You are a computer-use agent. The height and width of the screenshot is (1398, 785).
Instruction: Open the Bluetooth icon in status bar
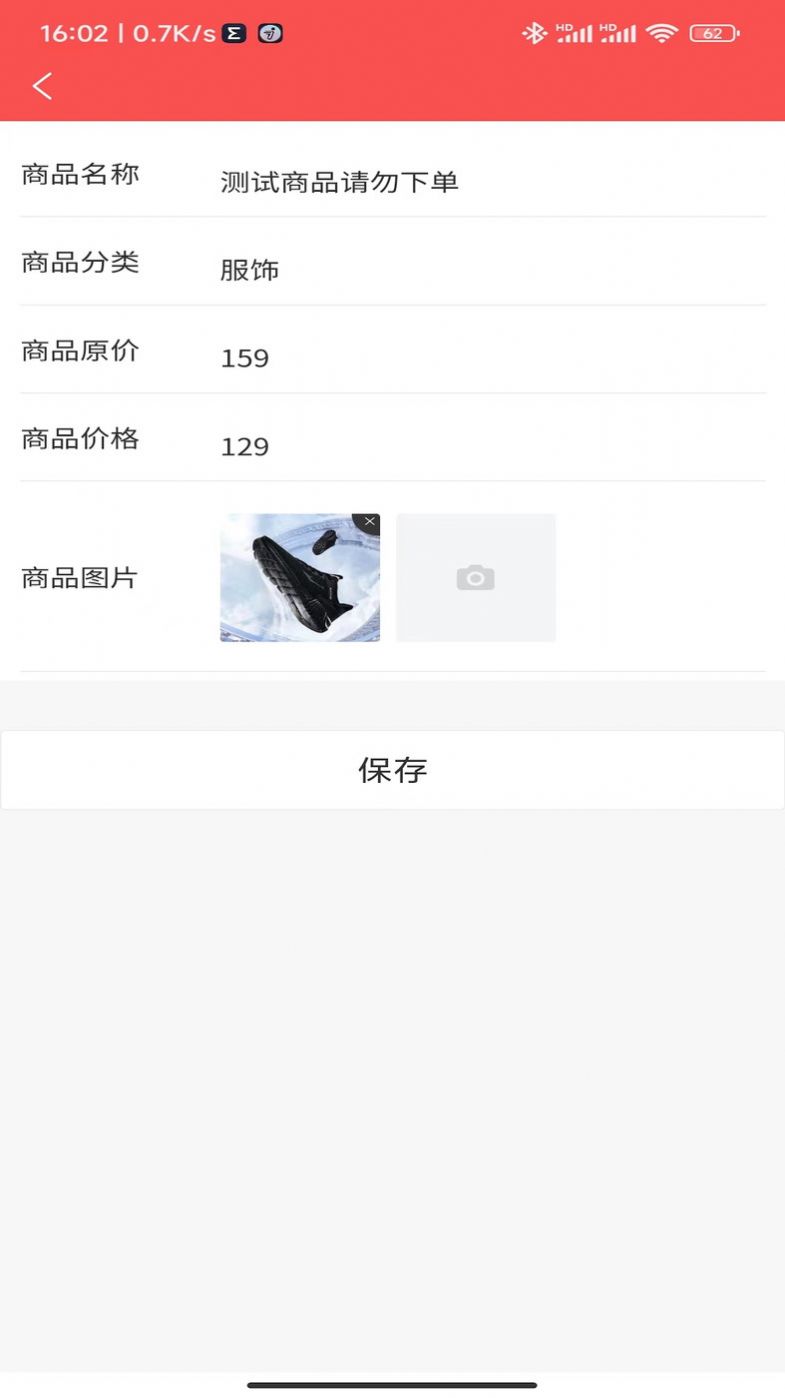pos(535,33)
